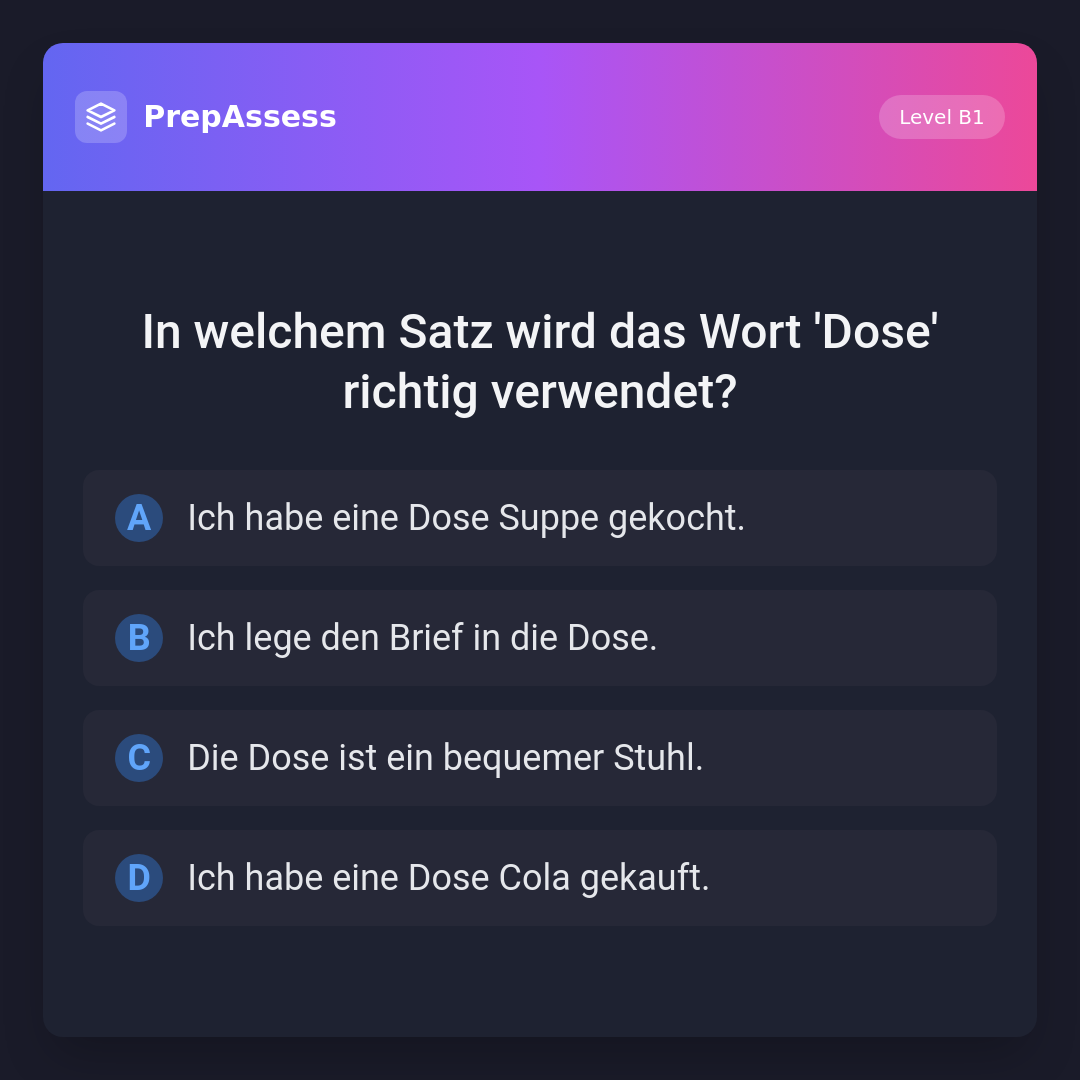The width and height of the screenshot is (1080, 1080).
Task: Choose answer B: Brief in die Dose
Action: 540,638
